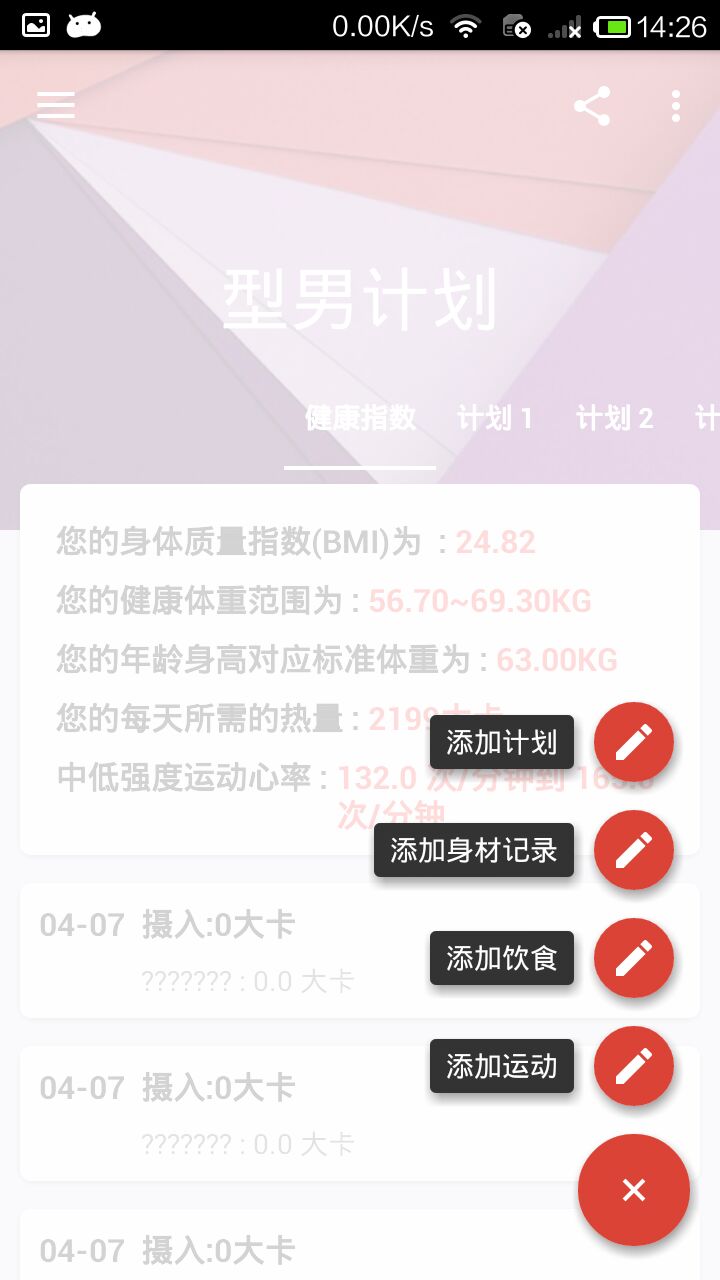Select the 计划 2 tab
This screenshot has height=1280, width=720.
point(614,418)
